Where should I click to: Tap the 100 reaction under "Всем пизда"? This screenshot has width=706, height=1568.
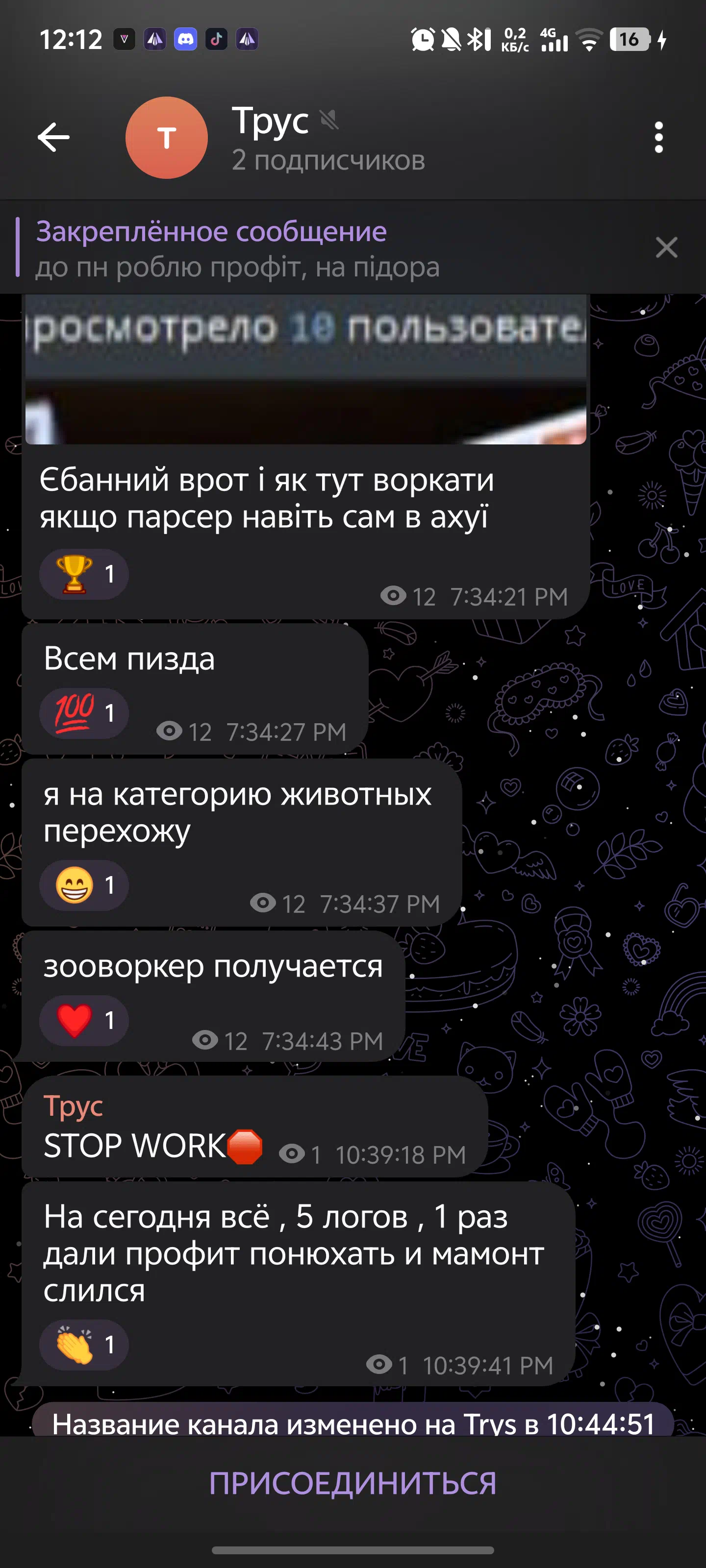pos(84,713)
